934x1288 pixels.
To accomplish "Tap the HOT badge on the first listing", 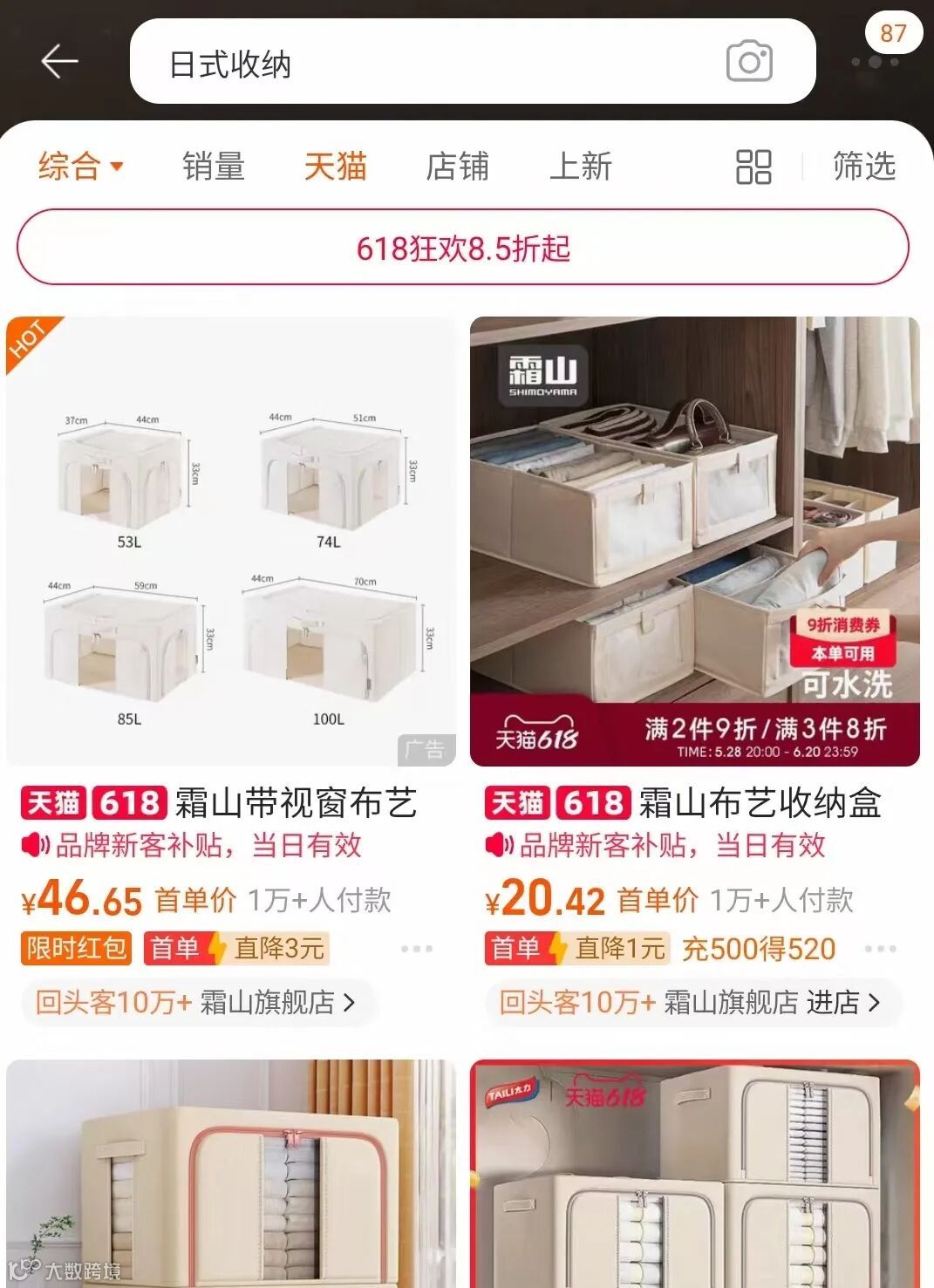I will click(x=28, y=338).
